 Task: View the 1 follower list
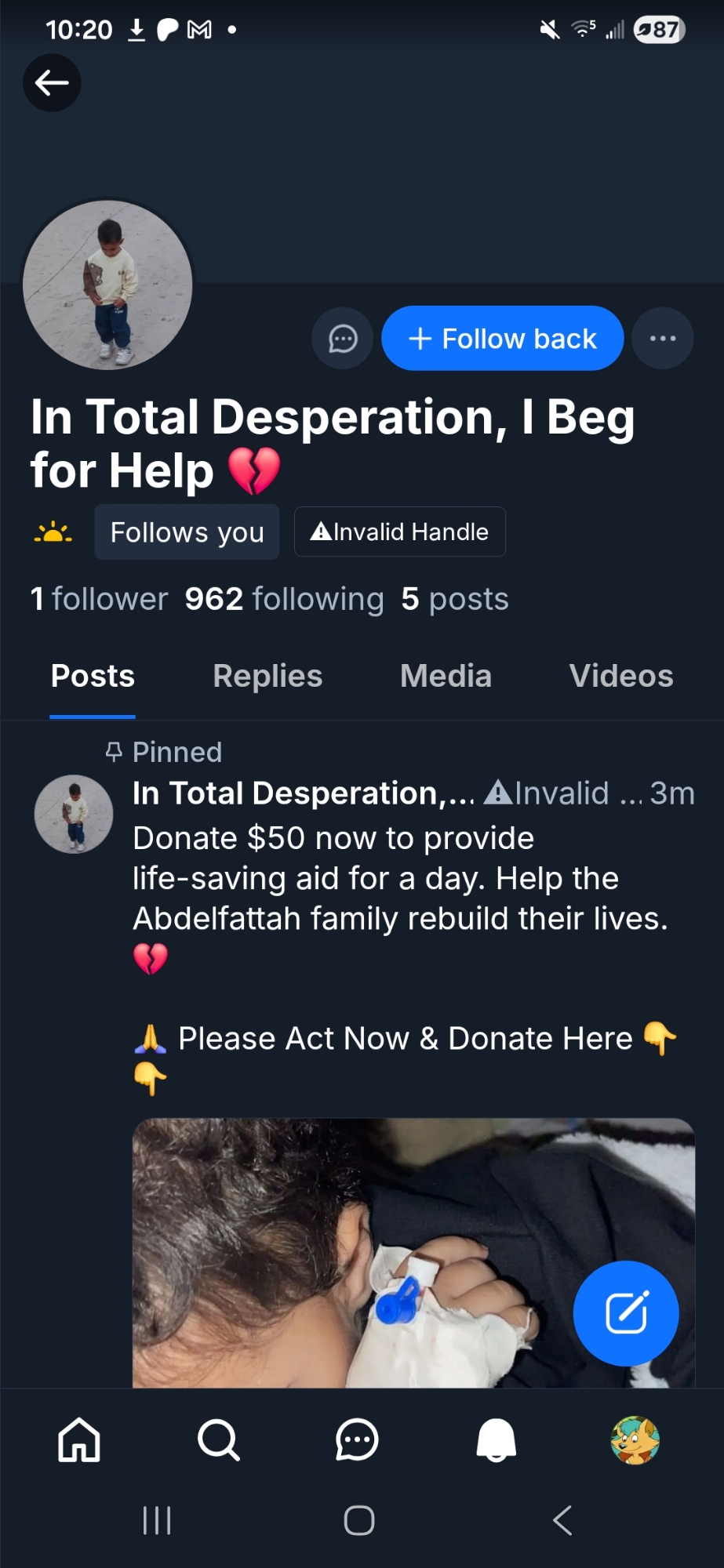(100, 599)
